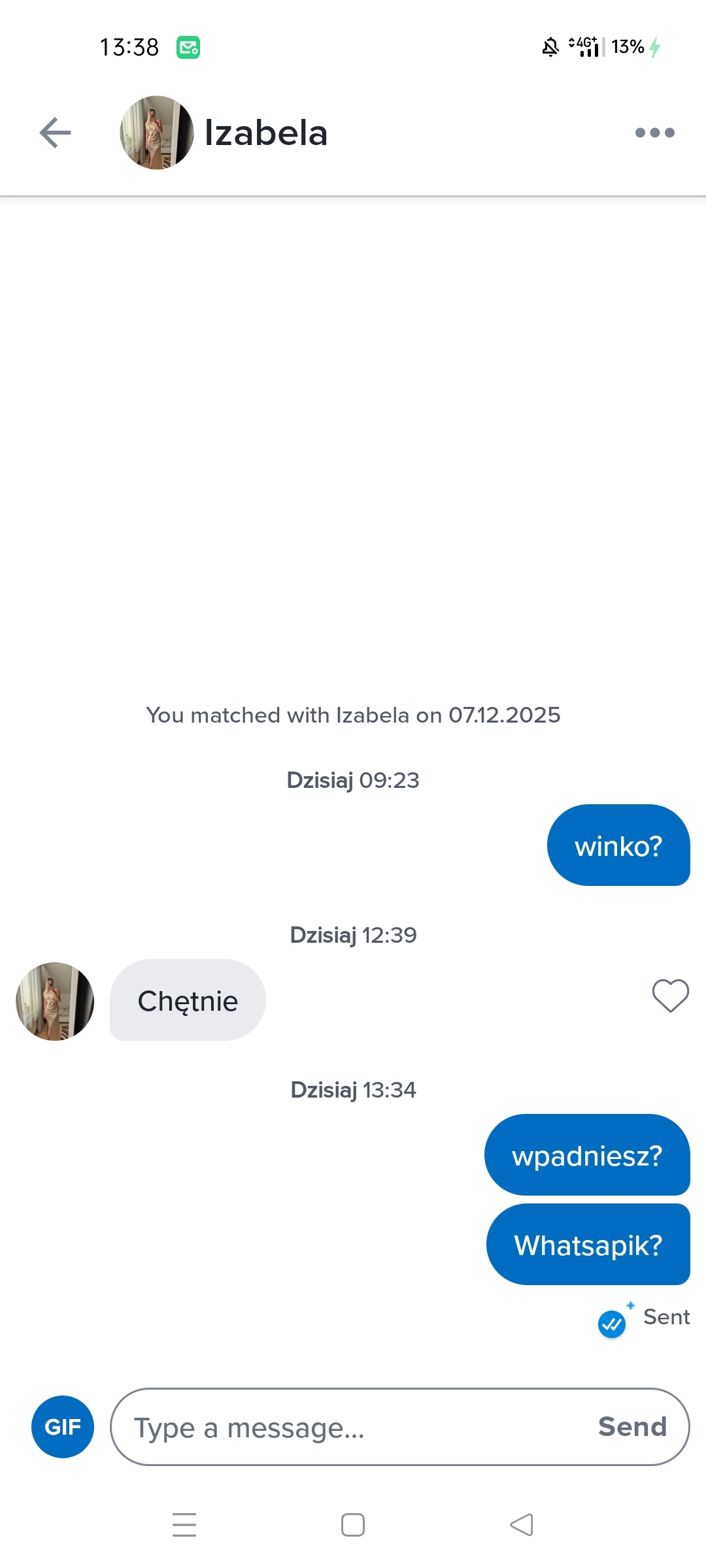Tap Izabela's avatar beside the Chętnie message
This screenshot has height=1568, width=706.
pyautogui.click(x=55, y=1001)
